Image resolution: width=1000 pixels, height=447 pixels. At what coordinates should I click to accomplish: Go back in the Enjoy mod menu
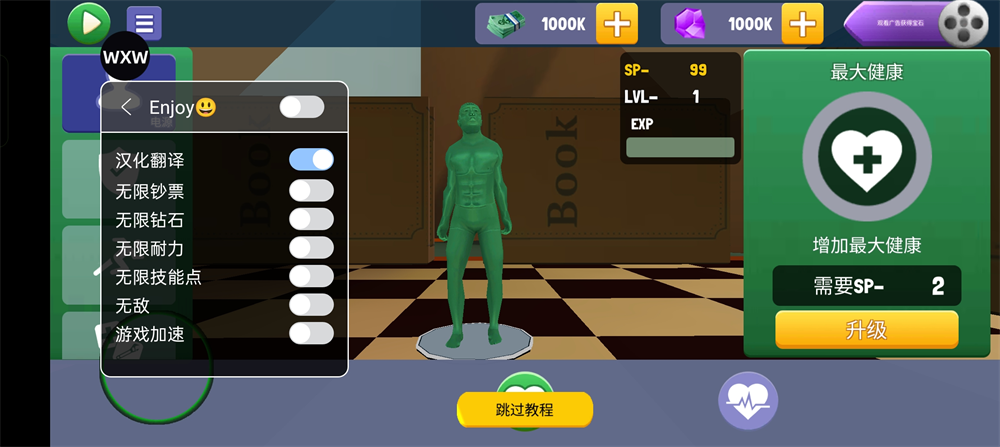coord(126,107)
